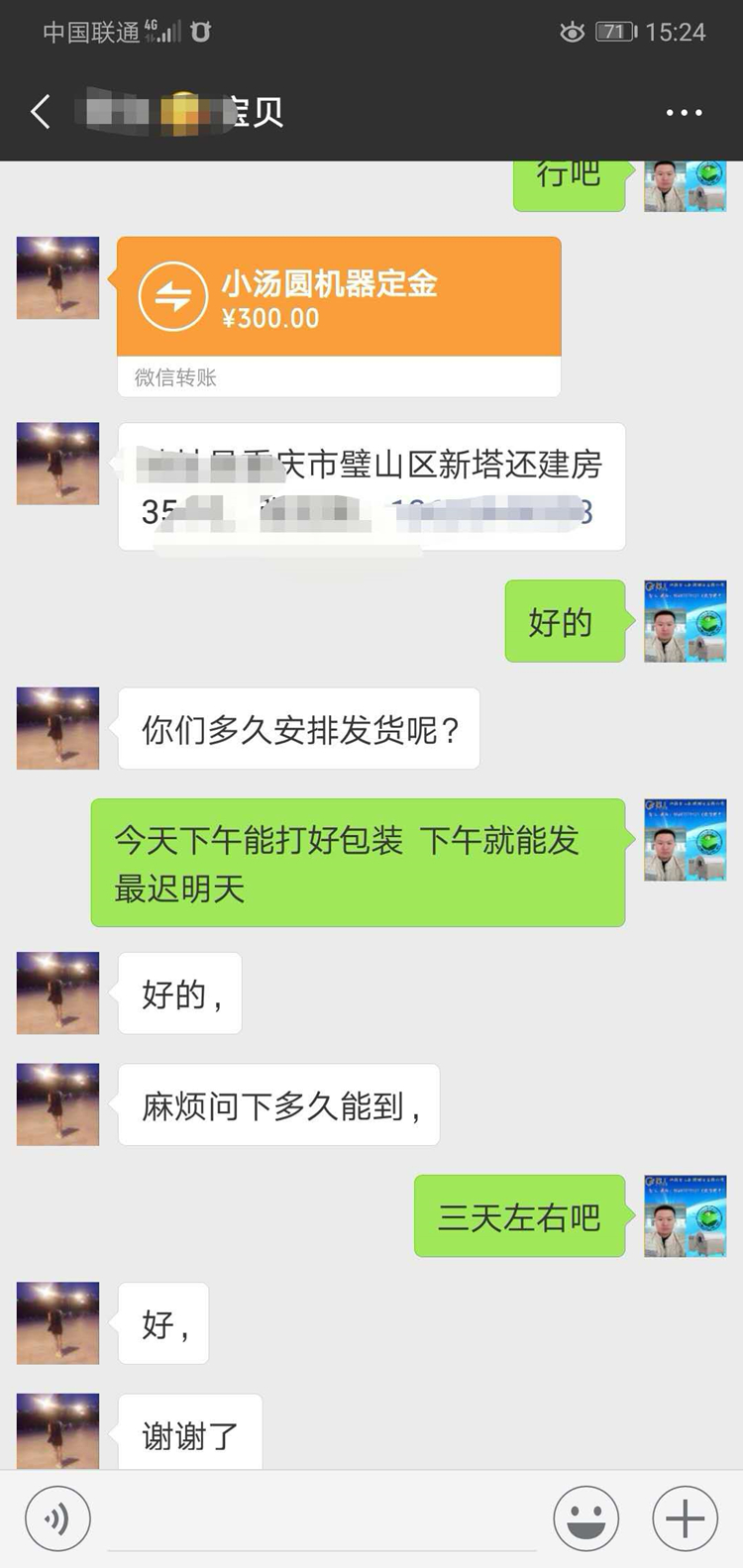The image size is (743, 1568).
Task: Tap the message text field
Action: point(322,1520)
